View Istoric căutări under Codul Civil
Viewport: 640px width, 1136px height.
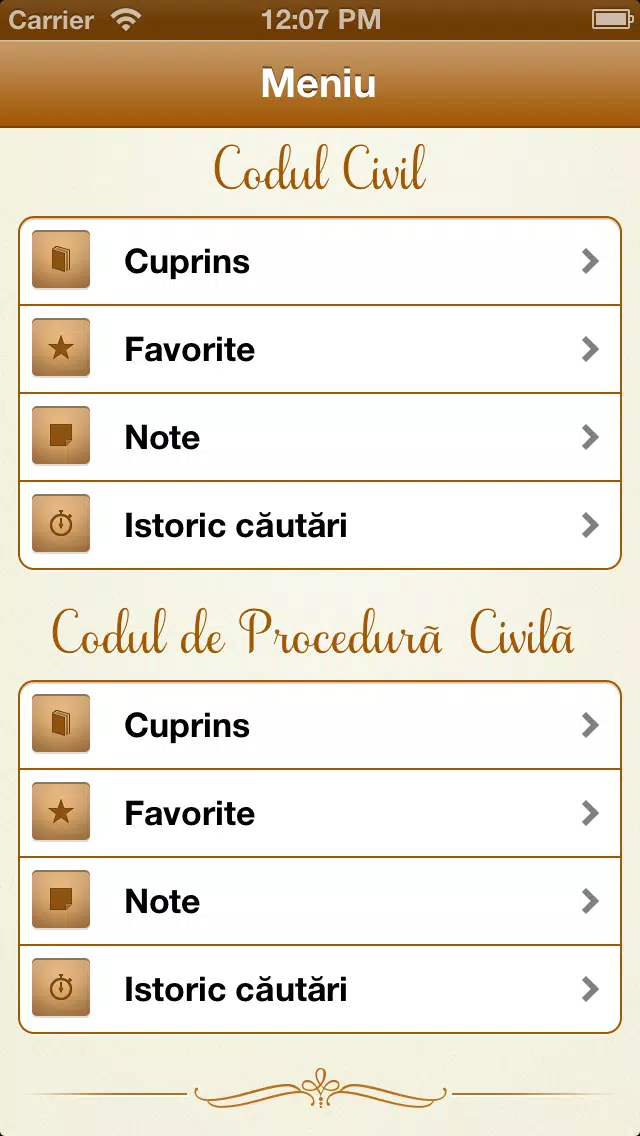[x=320, y=525]
